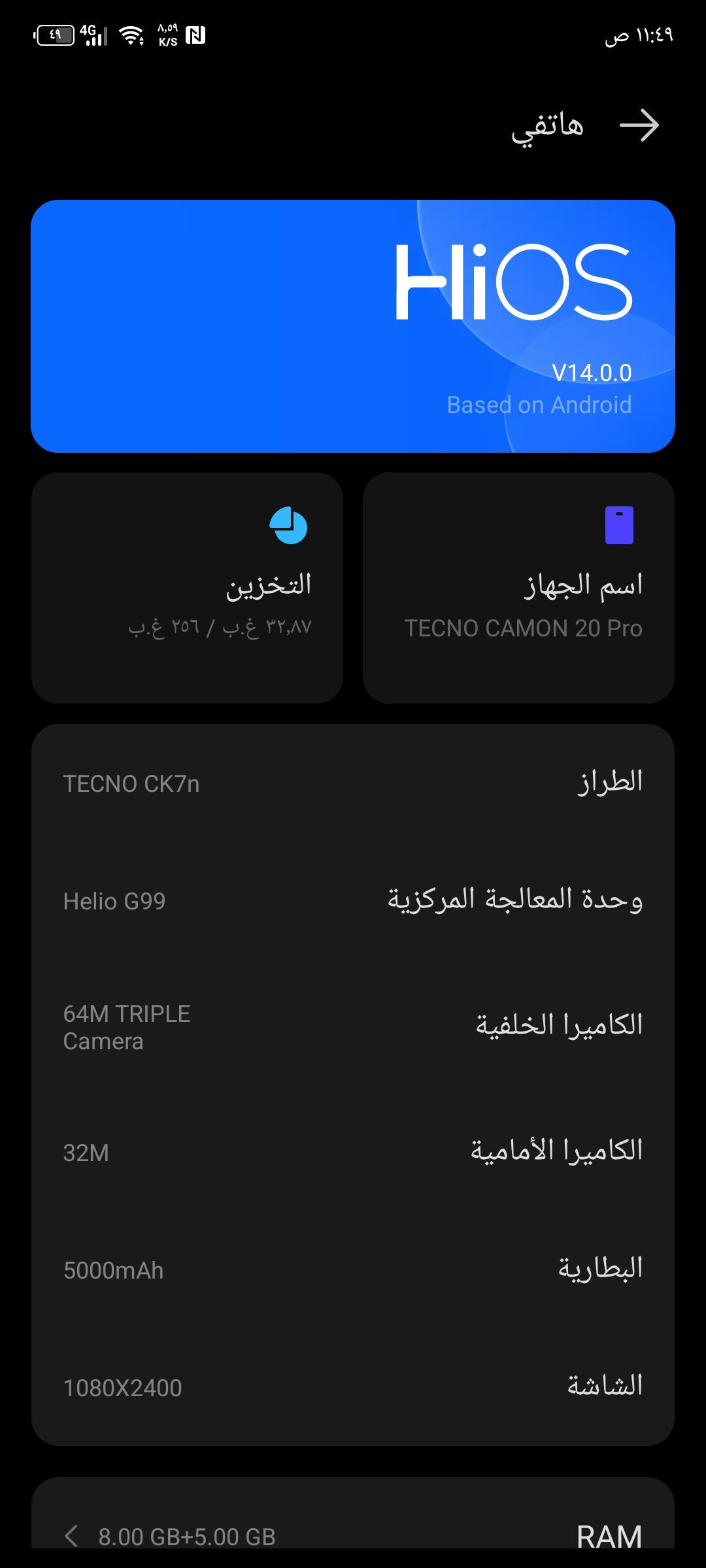Open the device name card TECNO CAMON 20 Pro
The image size is (706, 1568).
pos(518,587)
